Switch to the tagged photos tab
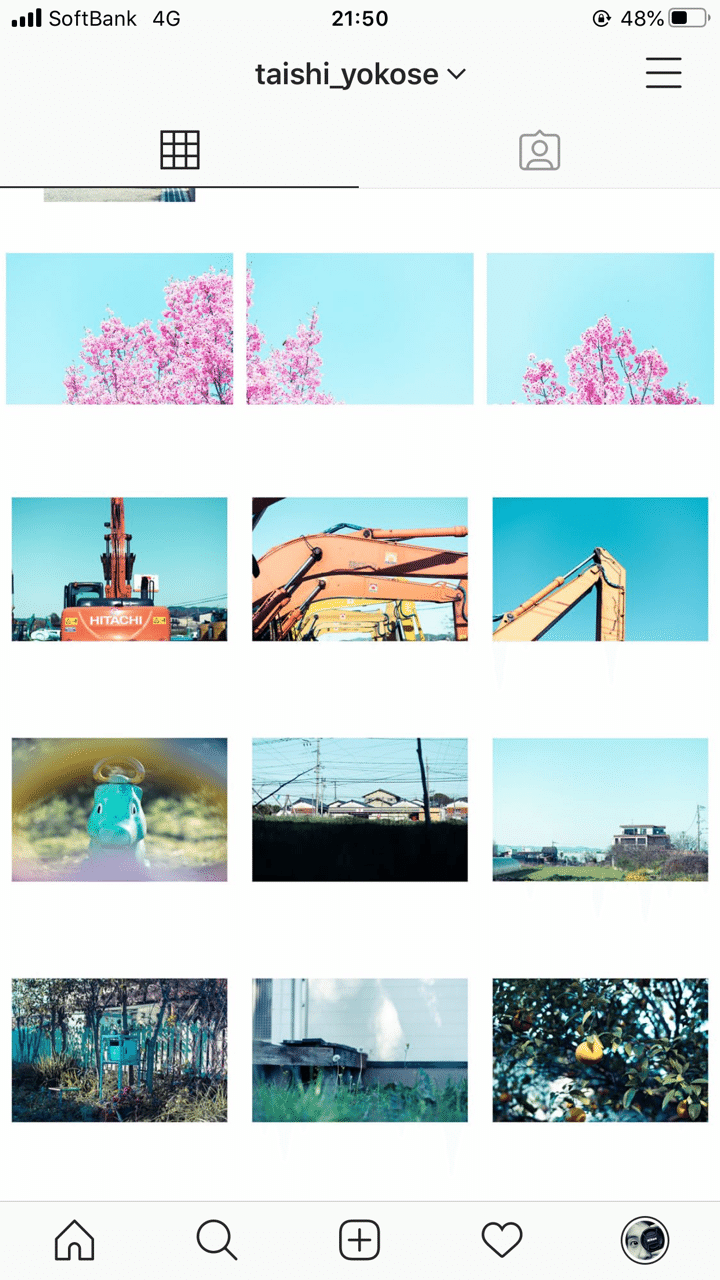 (539, 150)
